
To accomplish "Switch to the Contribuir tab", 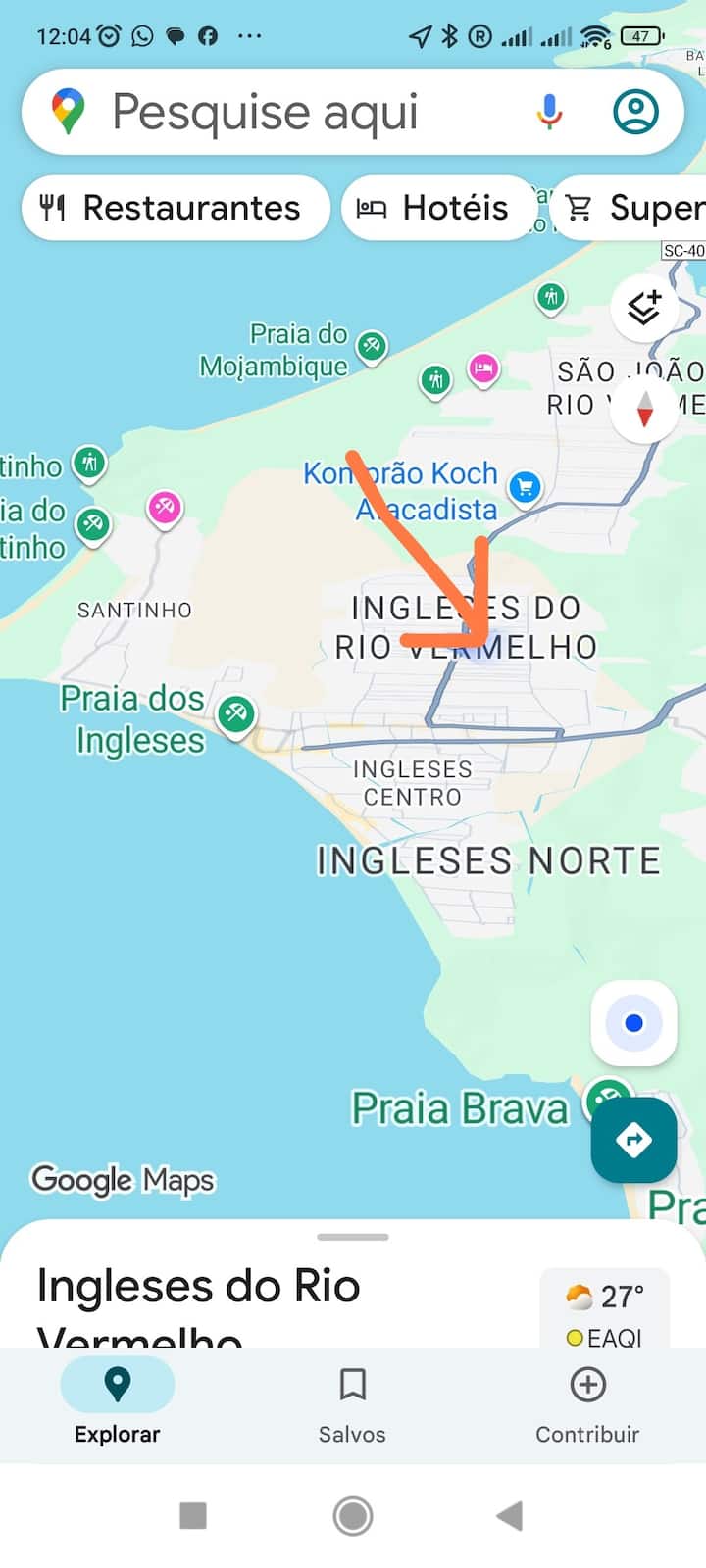I will pos(586,1404).
